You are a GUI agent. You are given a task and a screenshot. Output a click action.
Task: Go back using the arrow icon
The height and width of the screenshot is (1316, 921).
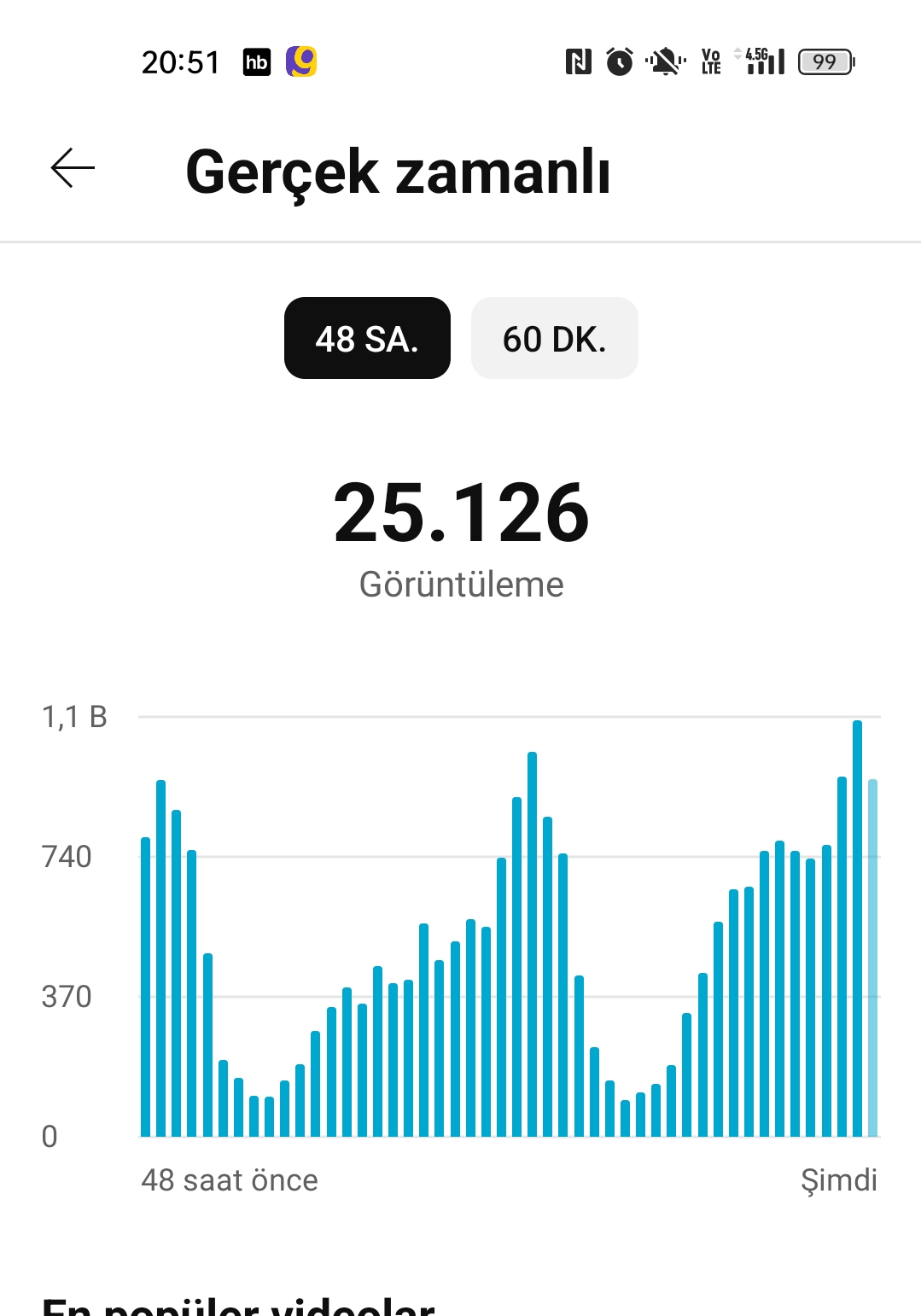click(x=73, y=168)
